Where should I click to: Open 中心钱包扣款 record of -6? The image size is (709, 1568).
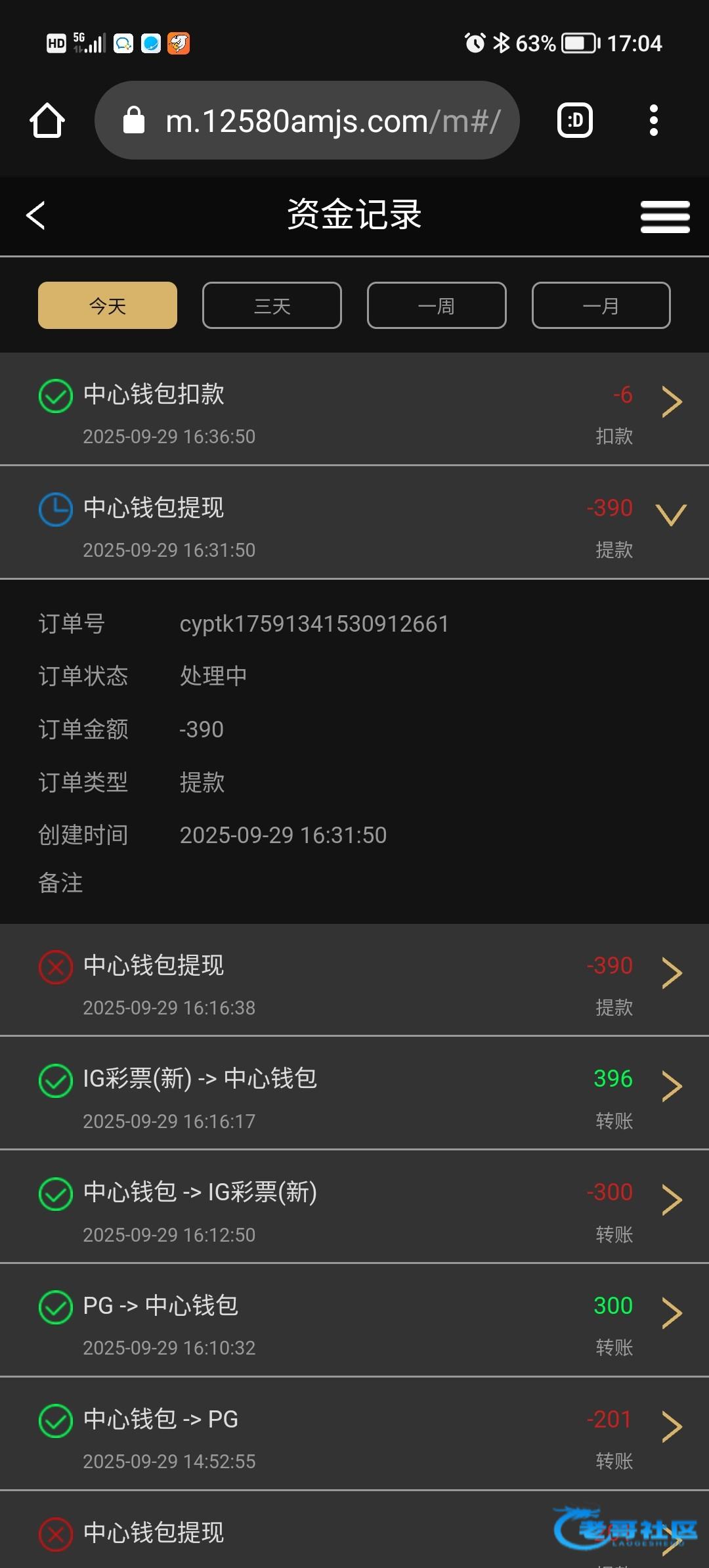click(354, 408)
